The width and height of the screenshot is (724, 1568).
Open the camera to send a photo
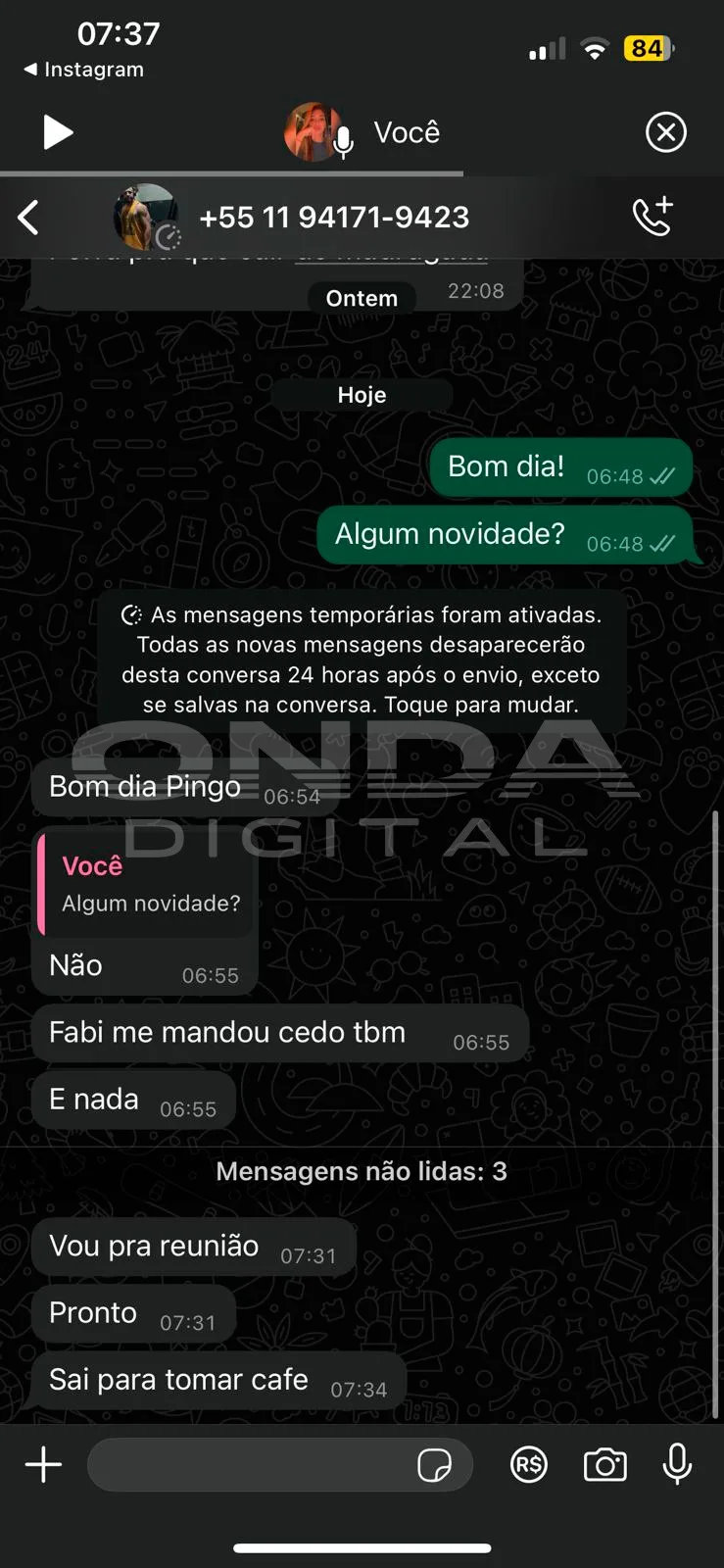[605, 1465]
